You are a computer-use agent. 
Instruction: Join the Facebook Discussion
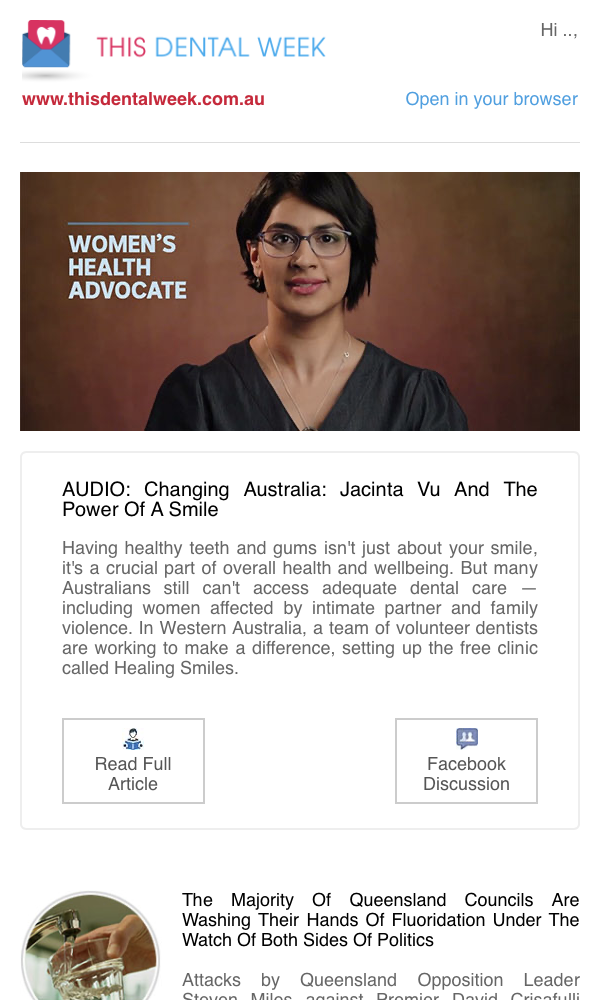coord(466,761)
